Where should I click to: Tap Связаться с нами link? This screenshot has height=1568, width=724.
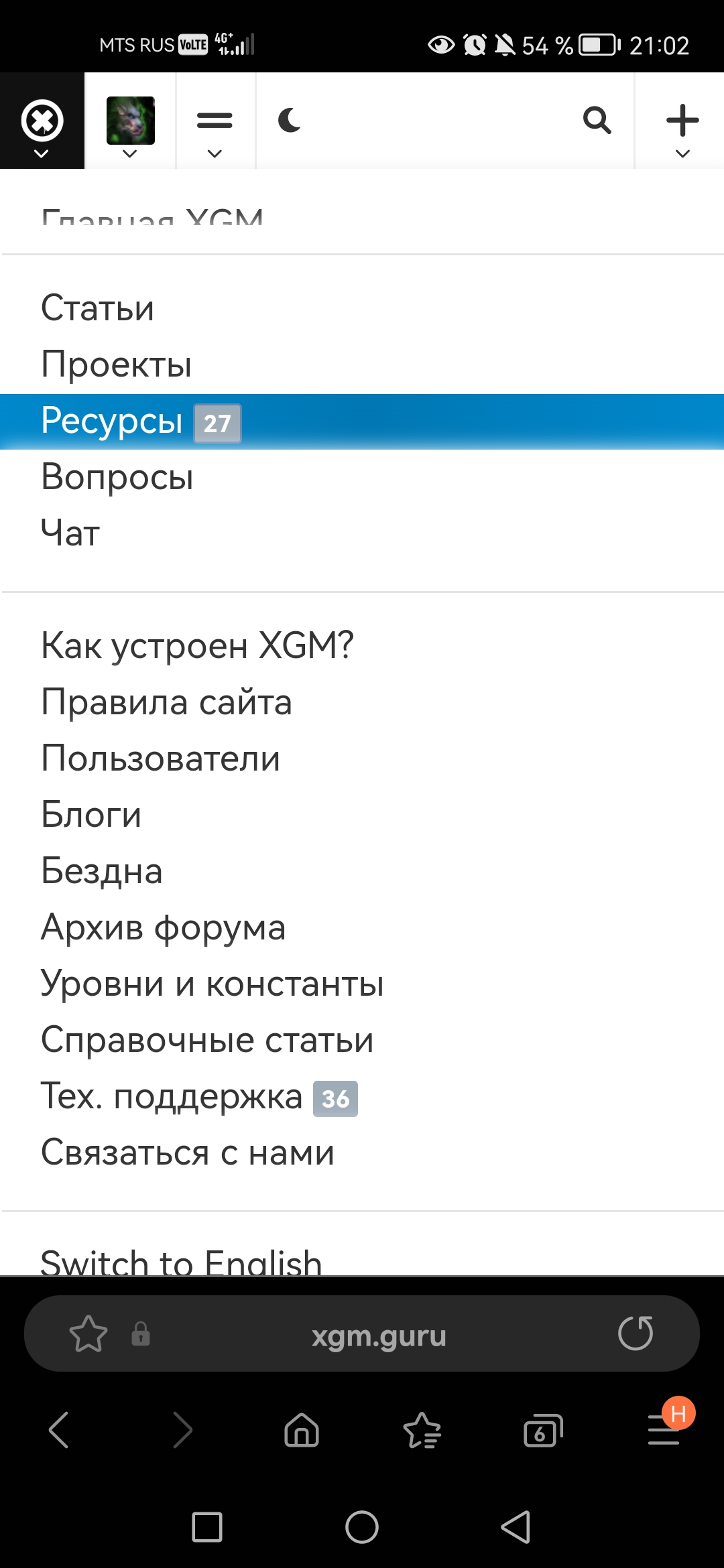pos(188,1153)
